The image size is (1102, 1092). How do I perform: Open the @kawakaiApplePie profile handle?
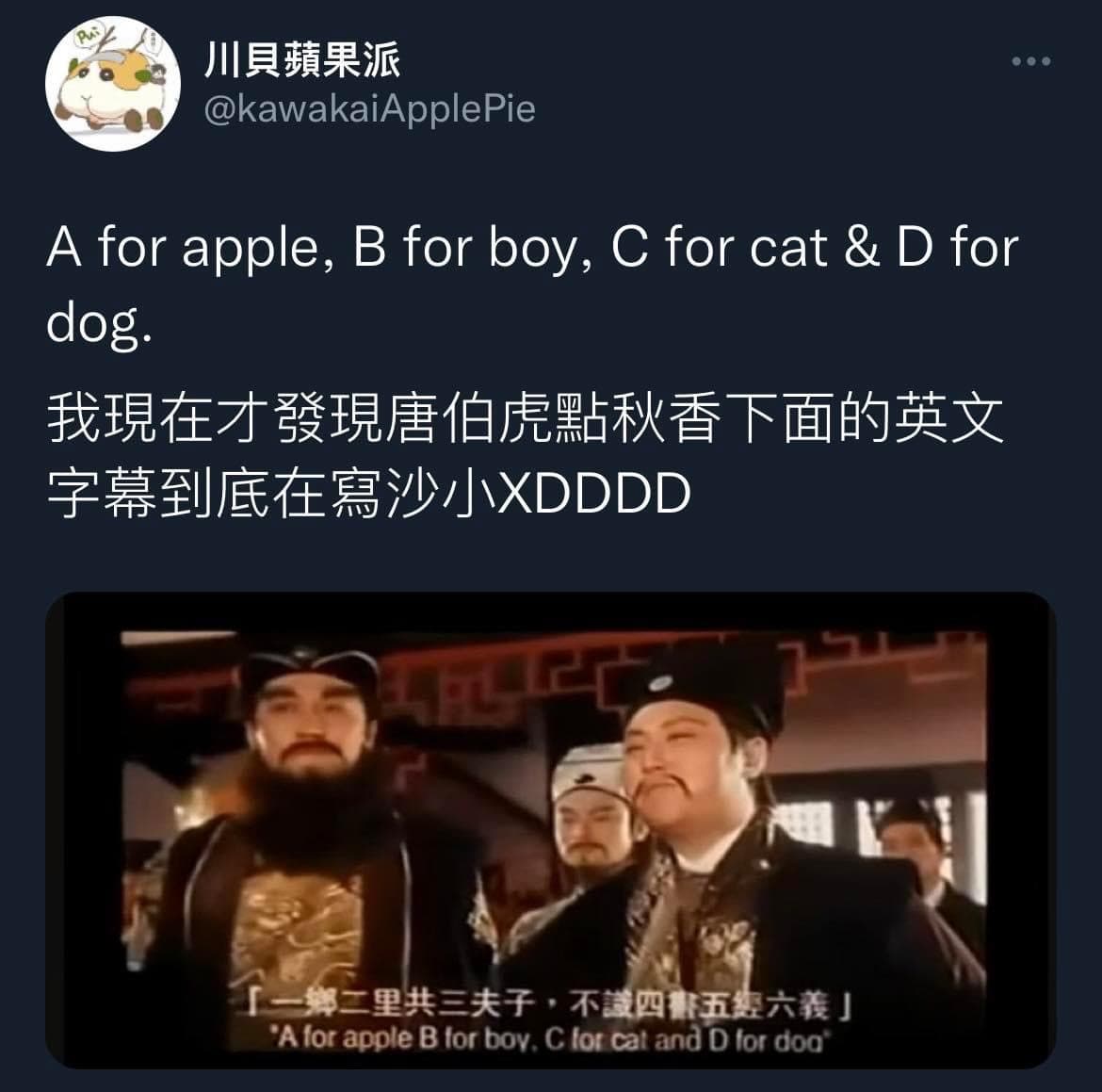pos(369,108)
